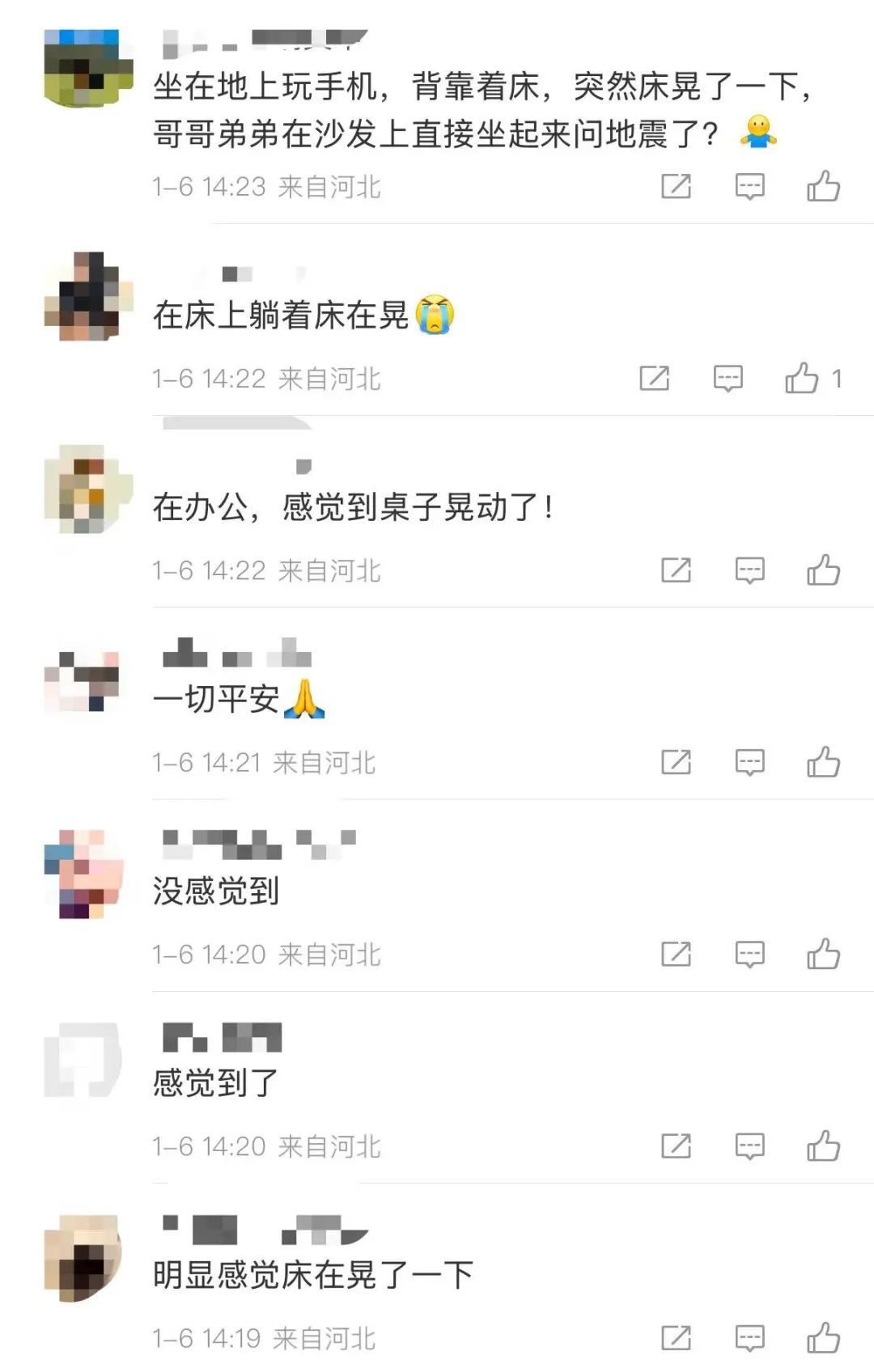Like the comment '没感觉到'
874x1372 pixels.
pyautogui.click(x=823, y=955)
